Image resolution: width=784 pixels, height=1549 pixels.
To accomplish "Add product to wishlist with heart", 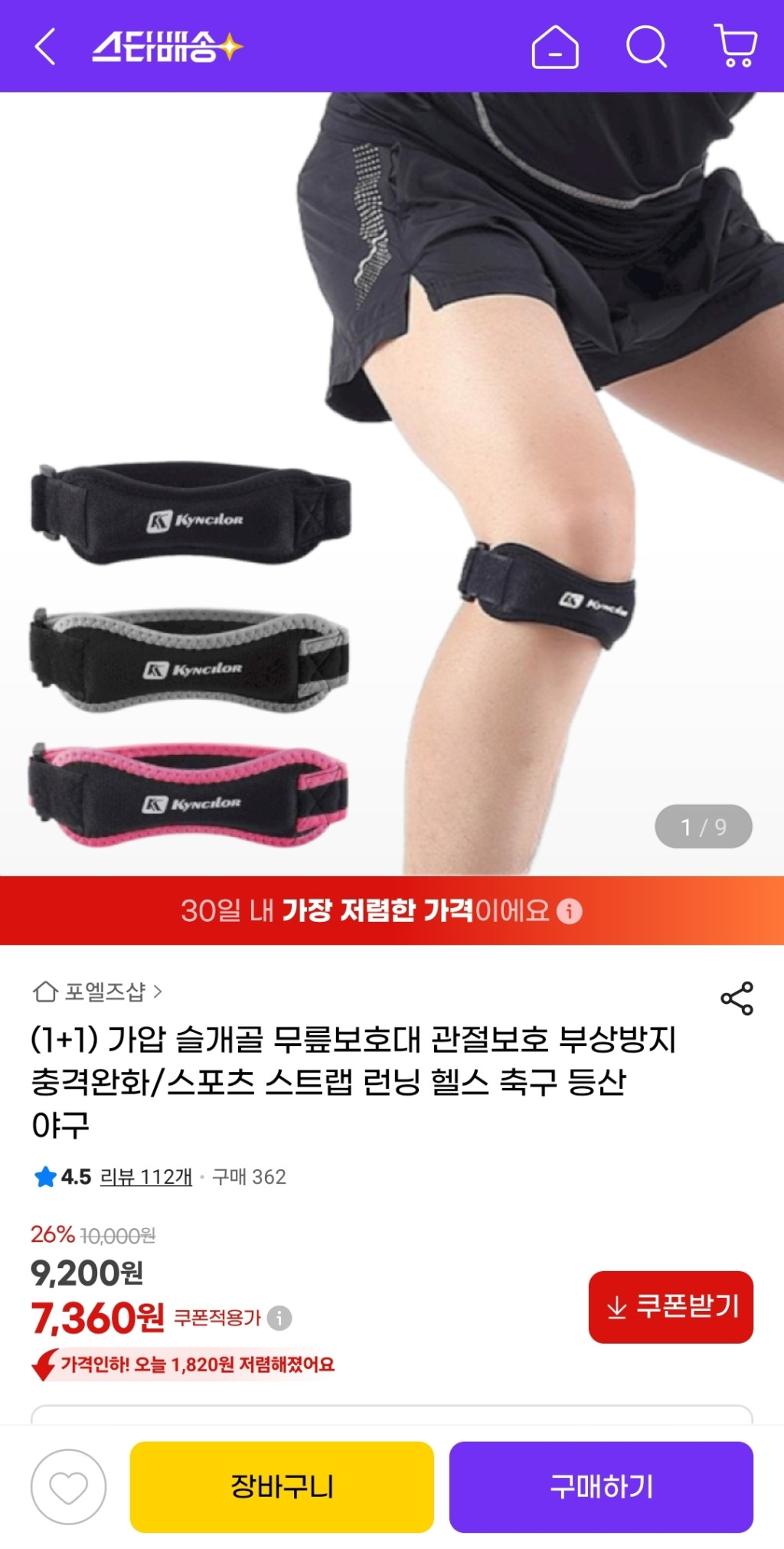I will (x=68, y=1486).
